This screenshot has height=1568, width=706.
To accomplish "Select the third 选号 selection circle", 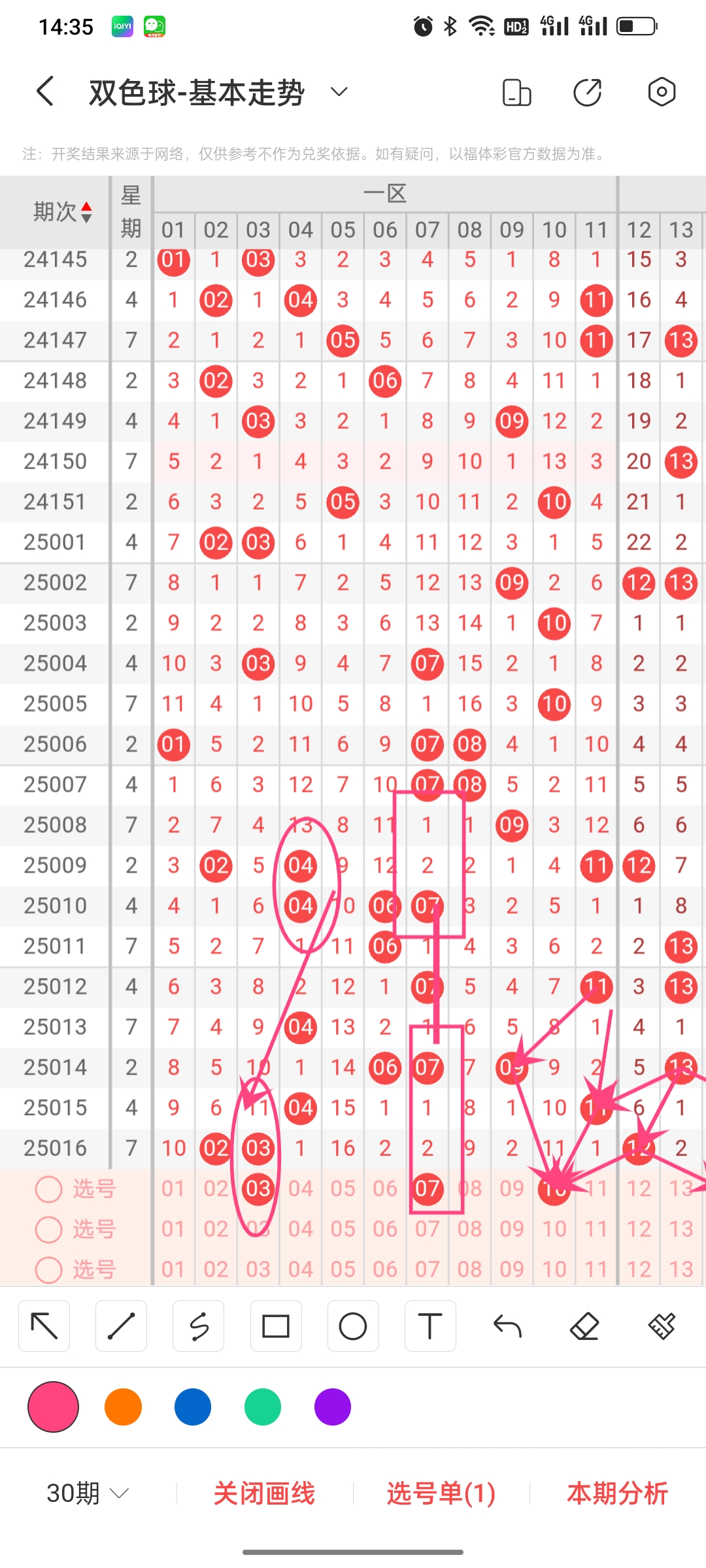I will (49, 1269).
